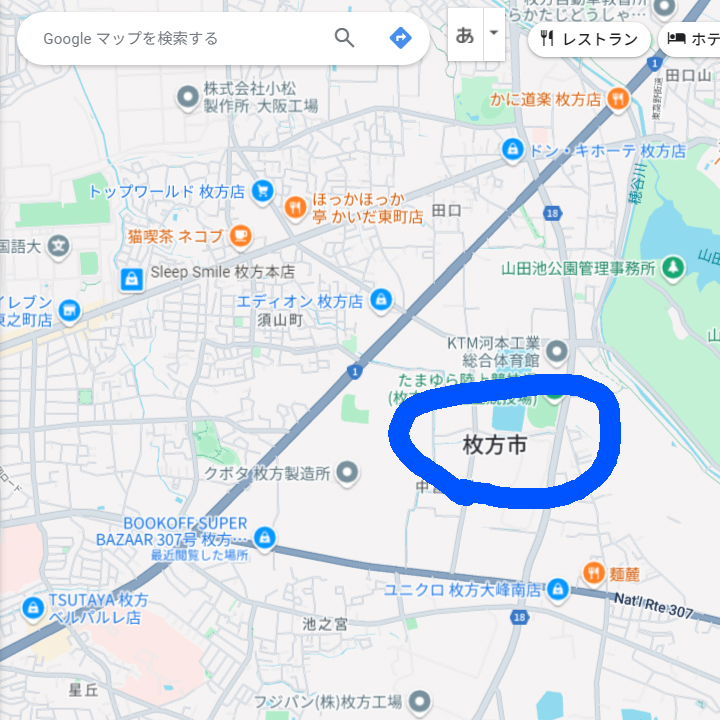
Task: Open the トップワールド 枚方店 marker
Action: click(263, 190)
